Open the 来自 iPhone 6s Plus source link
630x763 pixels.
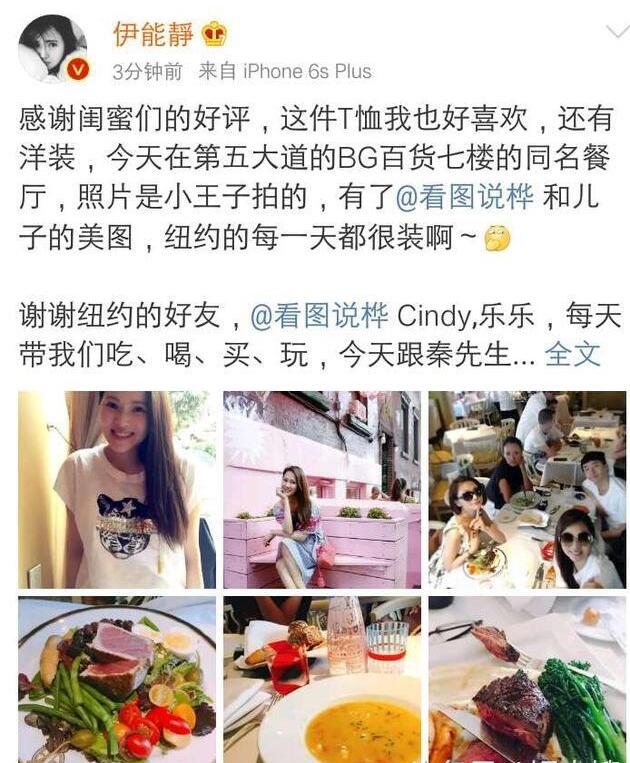284,71
